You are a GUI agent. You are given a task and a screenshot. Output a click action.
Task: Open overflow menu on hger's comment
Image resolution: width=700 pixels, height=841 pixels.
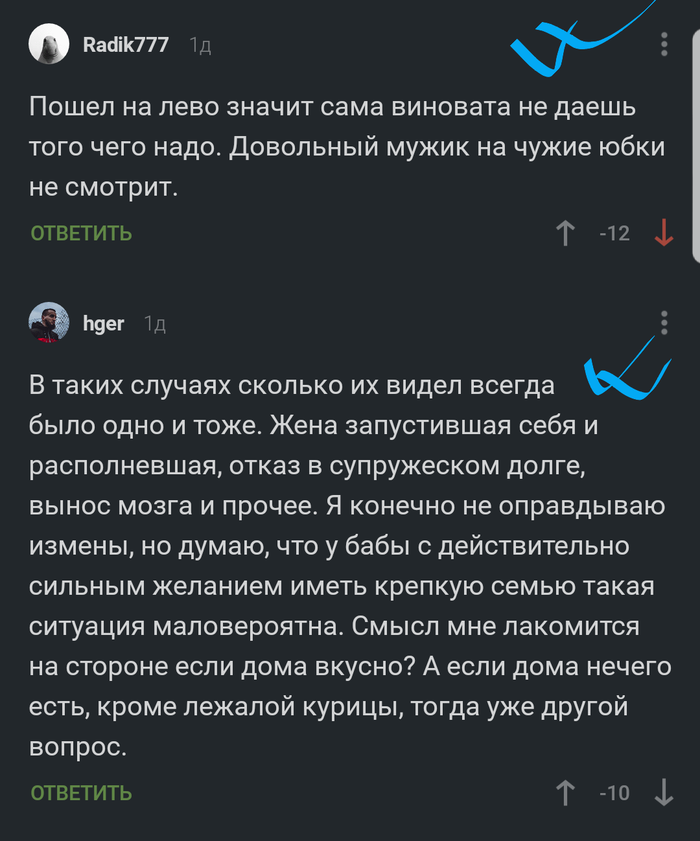tap(664, 322)
